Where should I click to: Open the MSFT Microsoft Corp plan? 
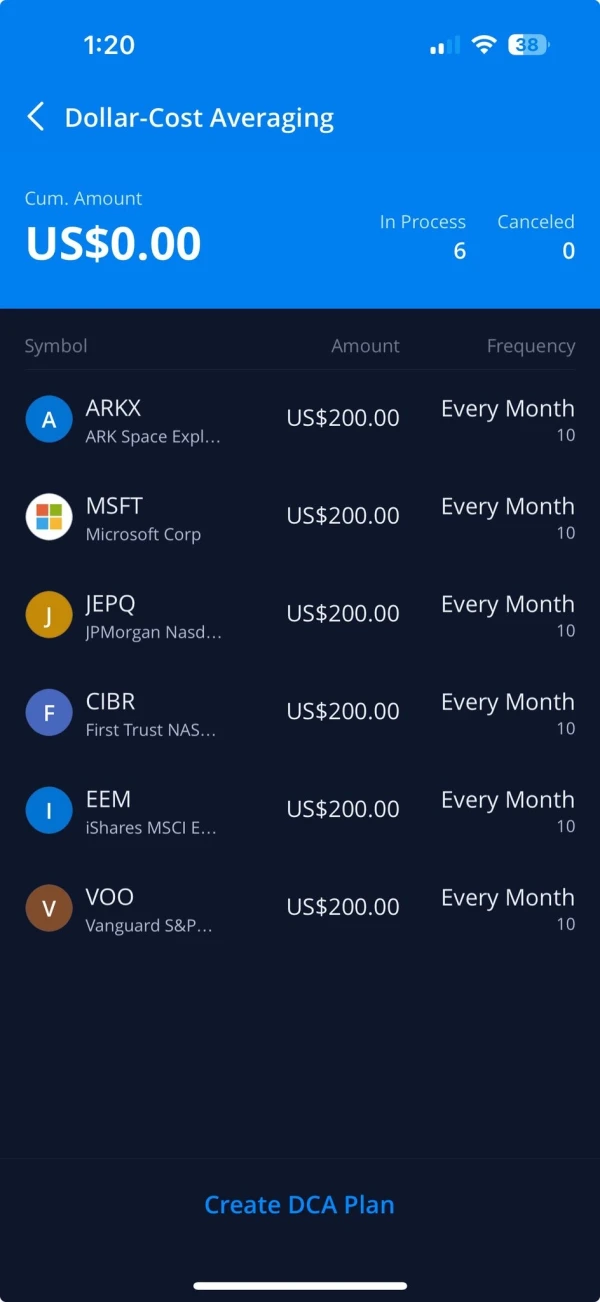pos(299,517)
